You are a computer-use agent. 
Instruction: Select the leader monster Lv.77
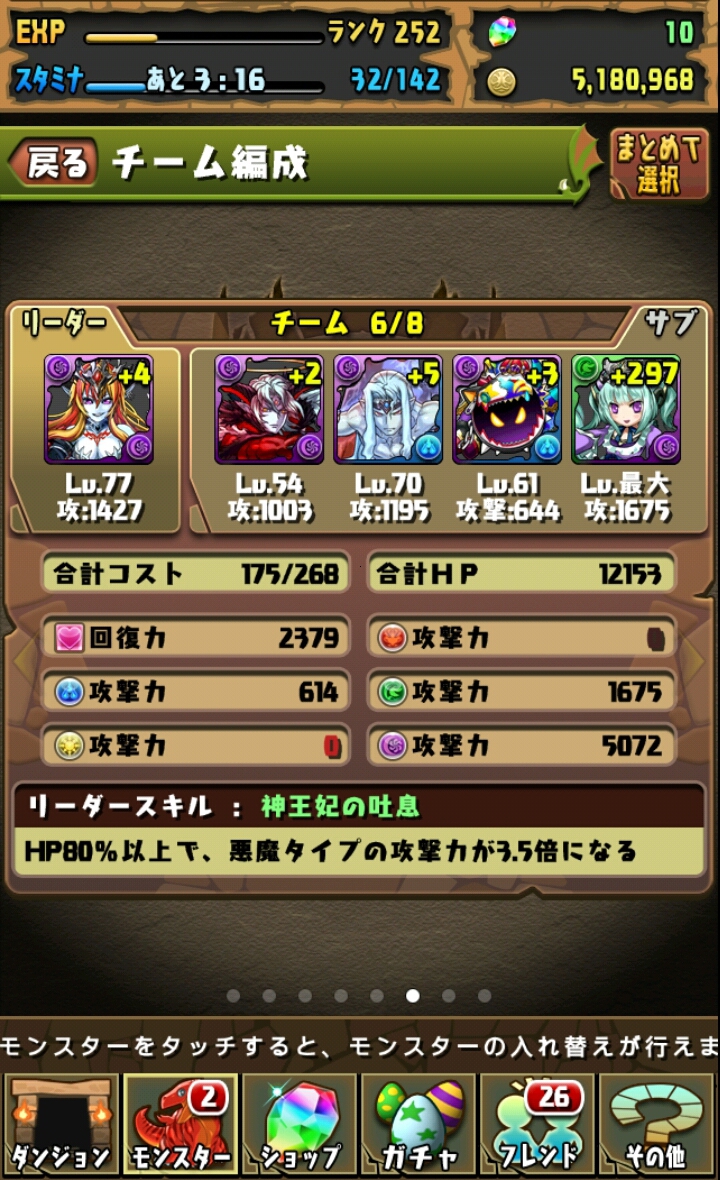coord(99,409)
